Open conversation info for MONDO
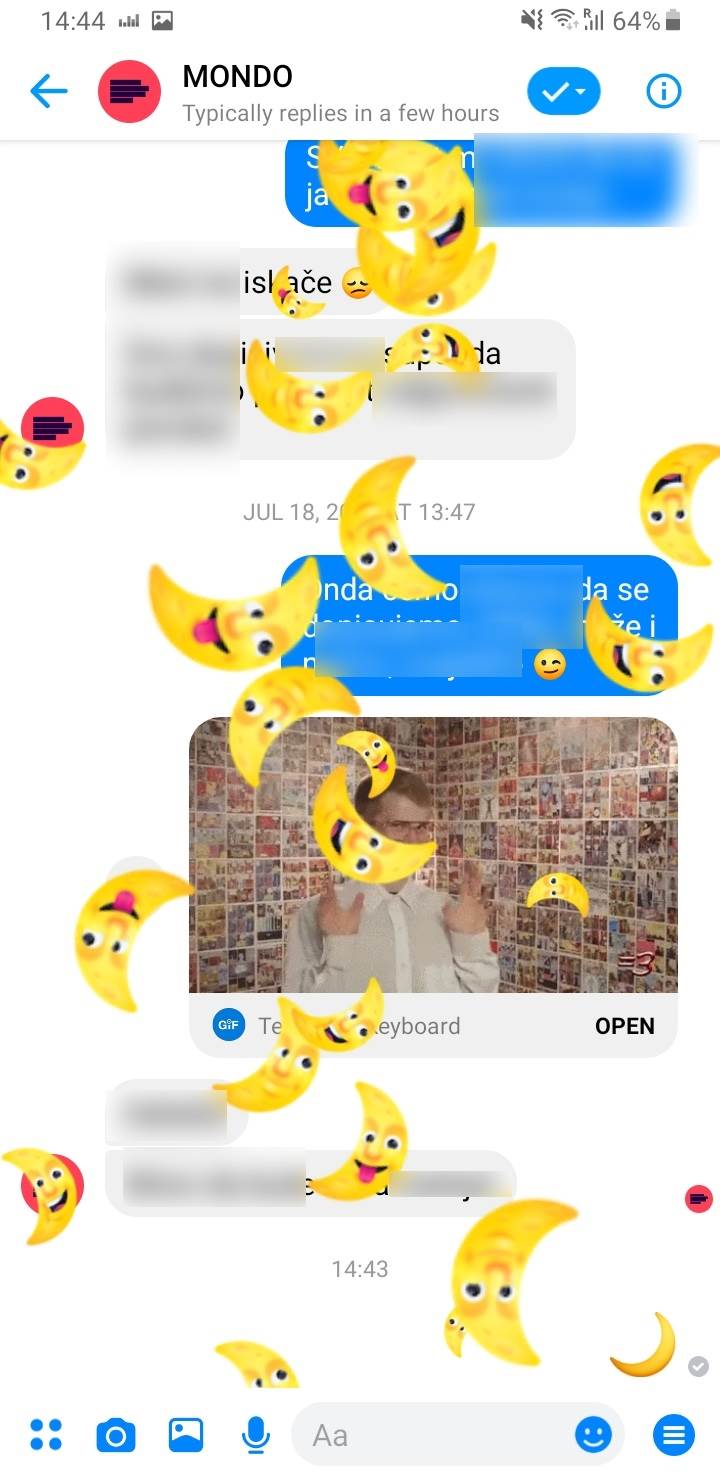This screenshot has width=720, height=1480. point(663,92)
